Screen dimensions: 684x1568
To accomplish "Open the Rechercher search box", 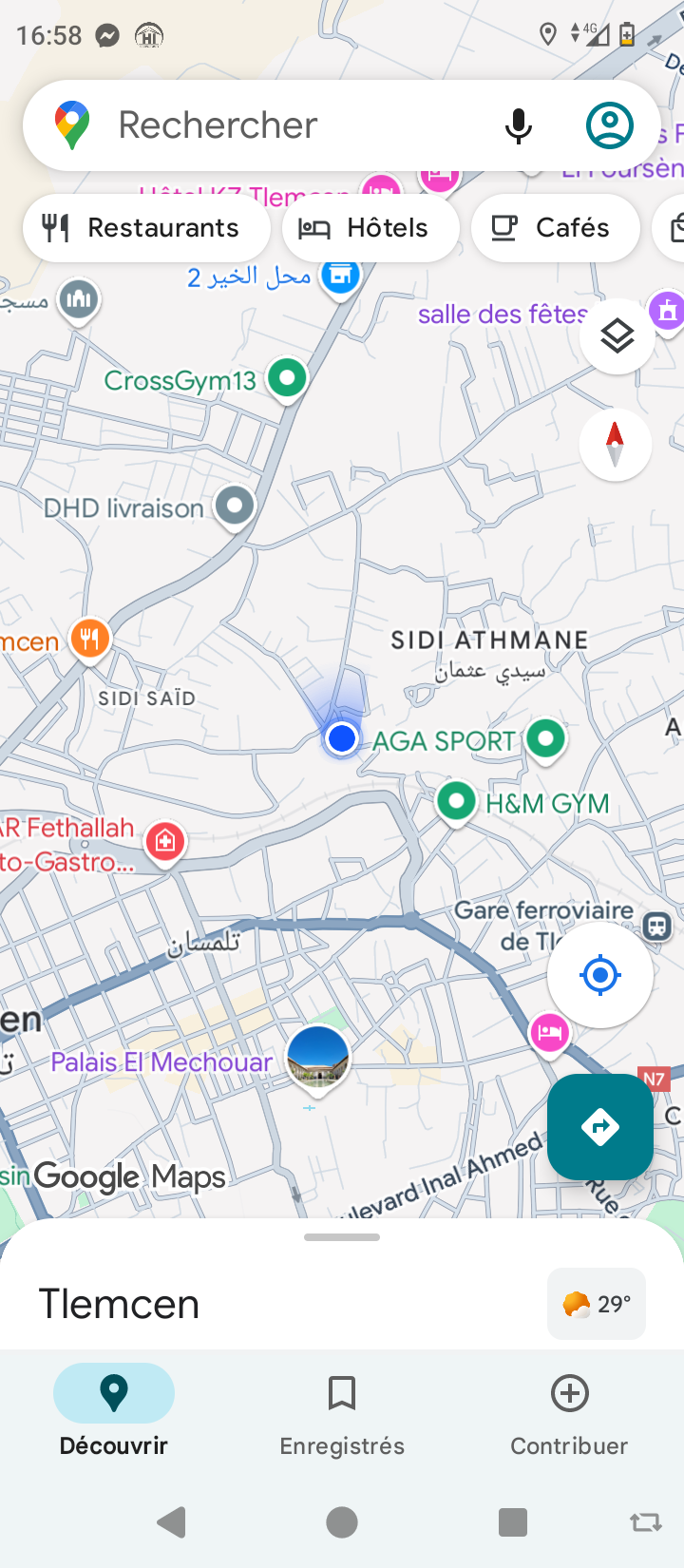I will click(x=285, y=125).
